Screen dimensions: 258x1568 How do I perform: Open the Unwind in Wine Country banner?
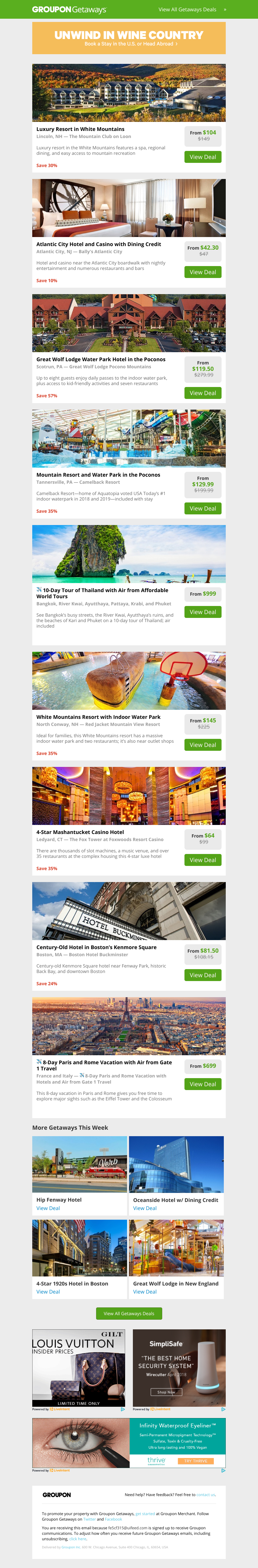tap(129, 38)
